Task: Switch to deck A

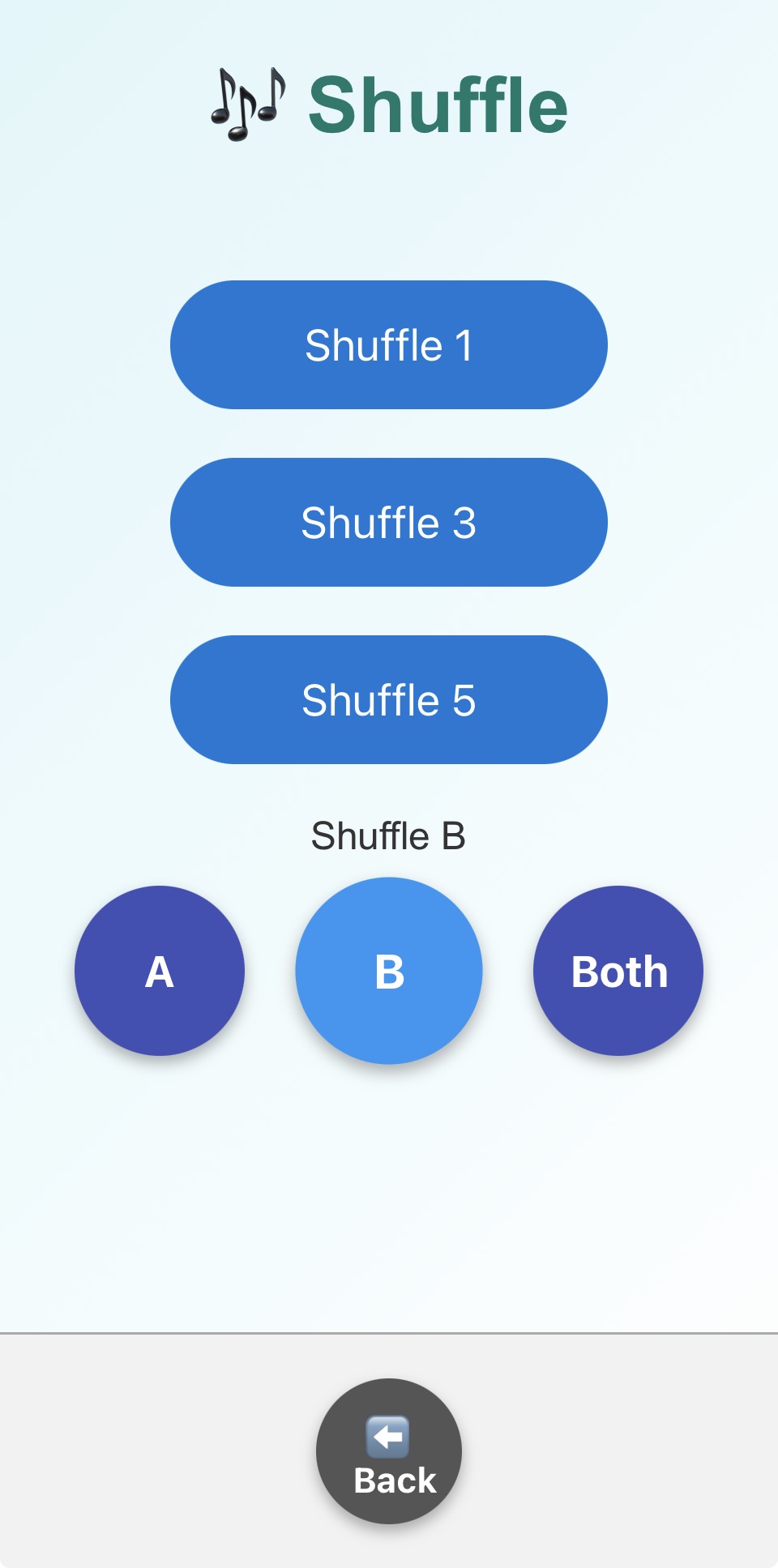Action: tap(160, 971)
